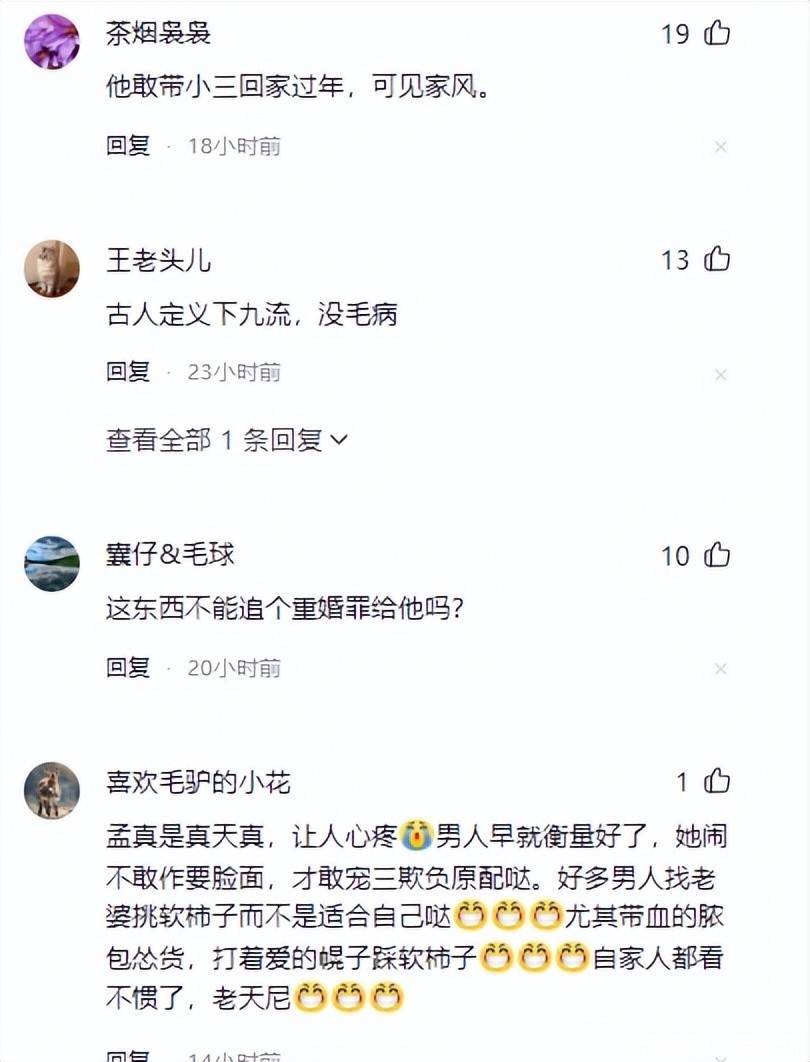Like the comment by 囊仔&毛球
The width and height of the screenshot is (810, 1062).
tap(717, 555)
